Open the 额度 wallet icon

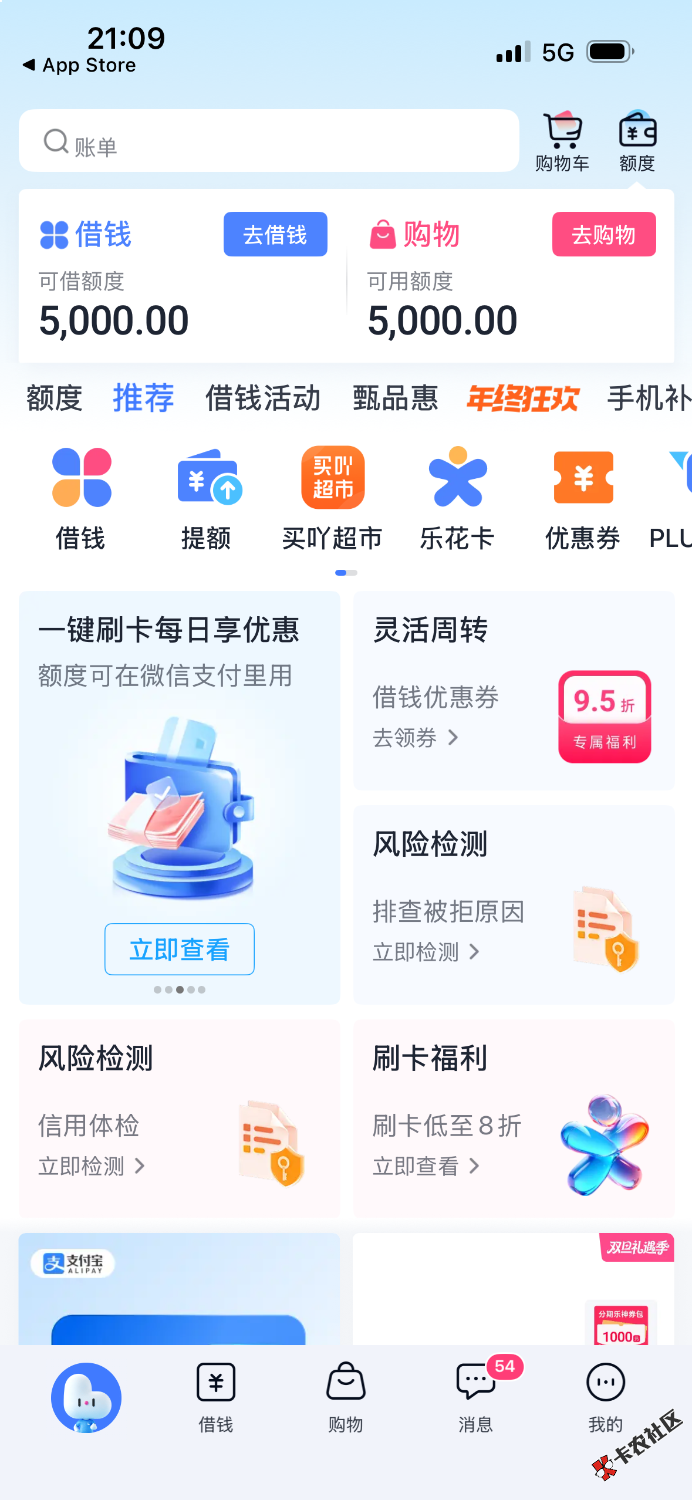tap(637, 142)
